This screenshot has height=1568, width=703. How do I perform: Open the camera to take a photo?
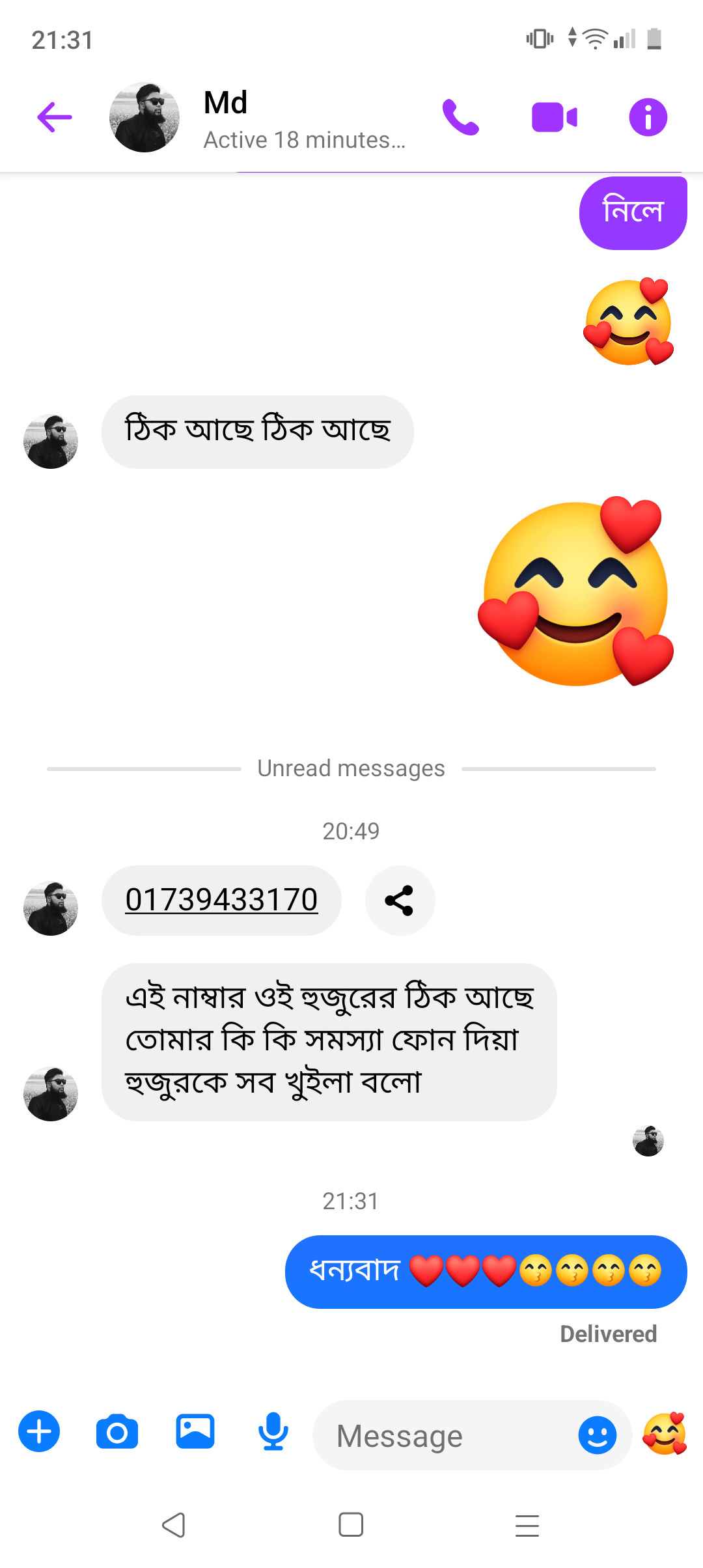[x=117, y=1431]
